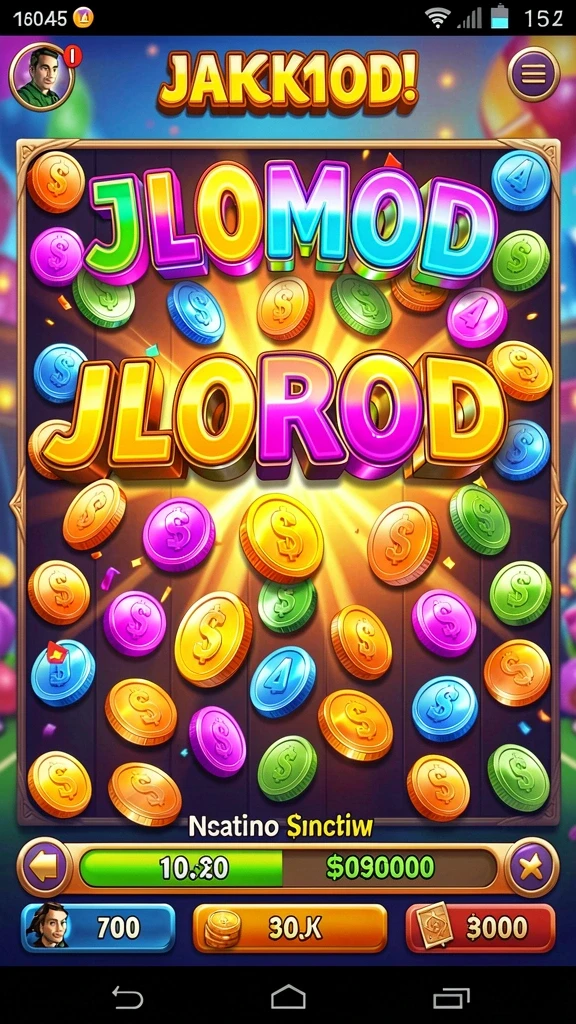Go to the home screen

[x=288, y=997]
